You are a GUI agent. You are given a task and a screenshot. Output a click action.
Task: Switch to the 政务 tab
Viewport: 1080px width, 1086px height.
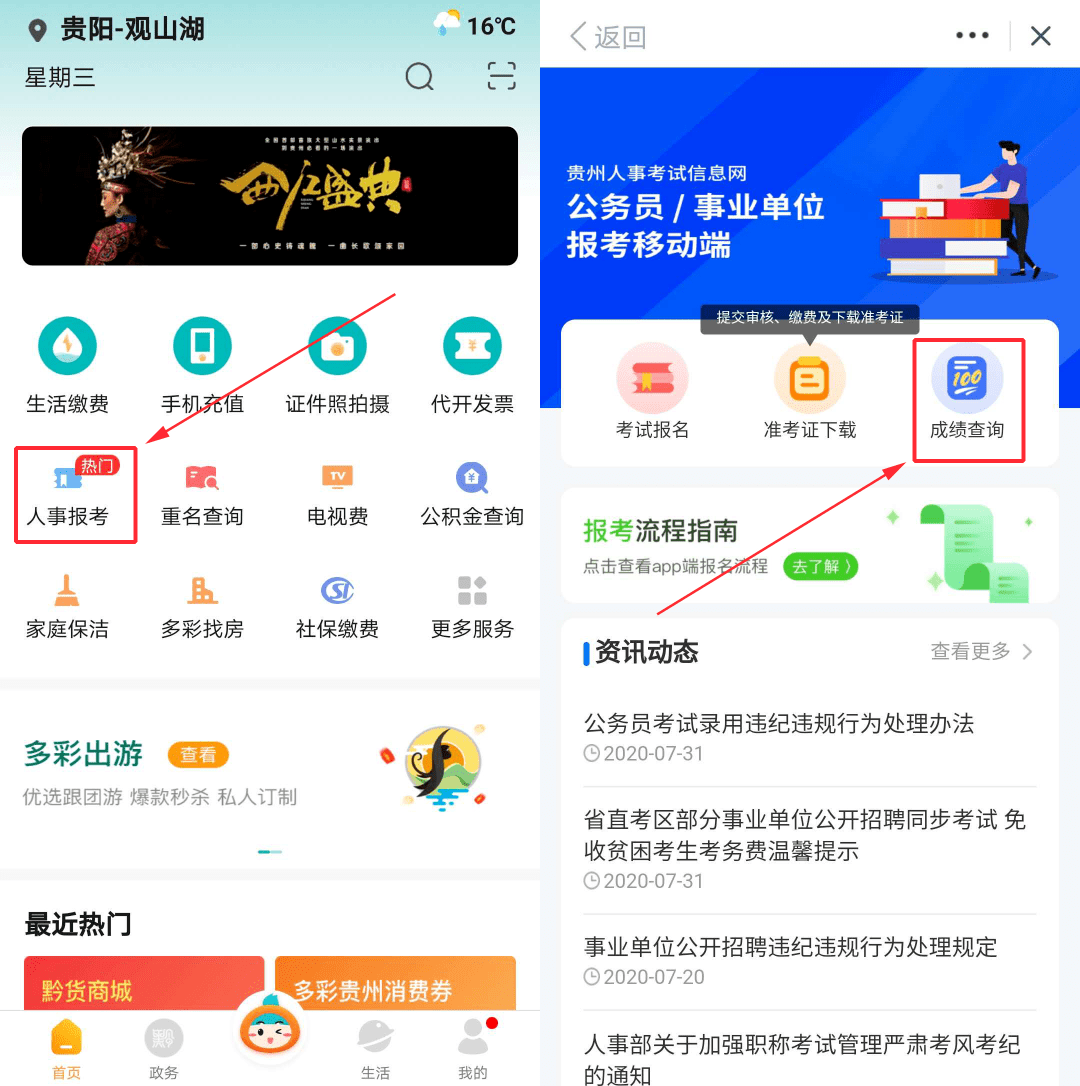click(163, 1050)
